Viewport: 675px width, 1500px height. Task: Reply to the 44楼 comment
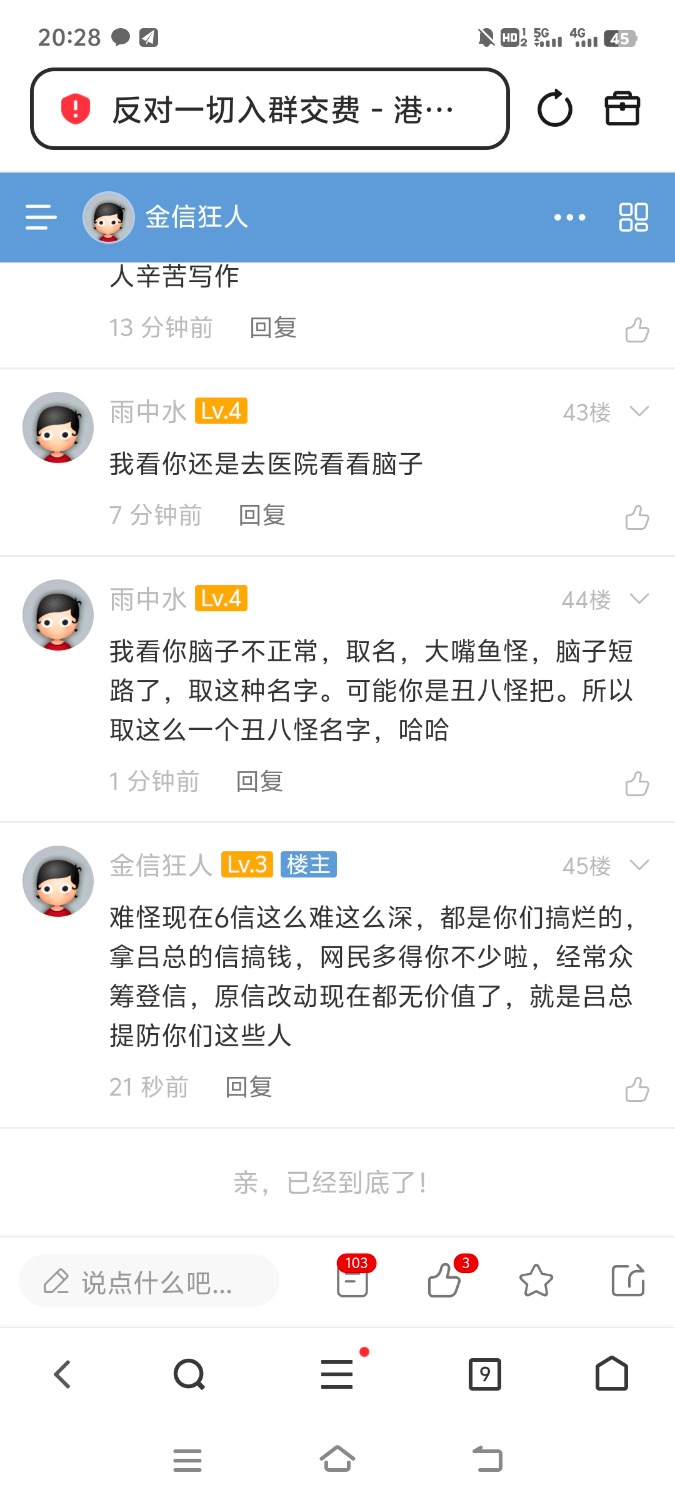tap(260, 781)
